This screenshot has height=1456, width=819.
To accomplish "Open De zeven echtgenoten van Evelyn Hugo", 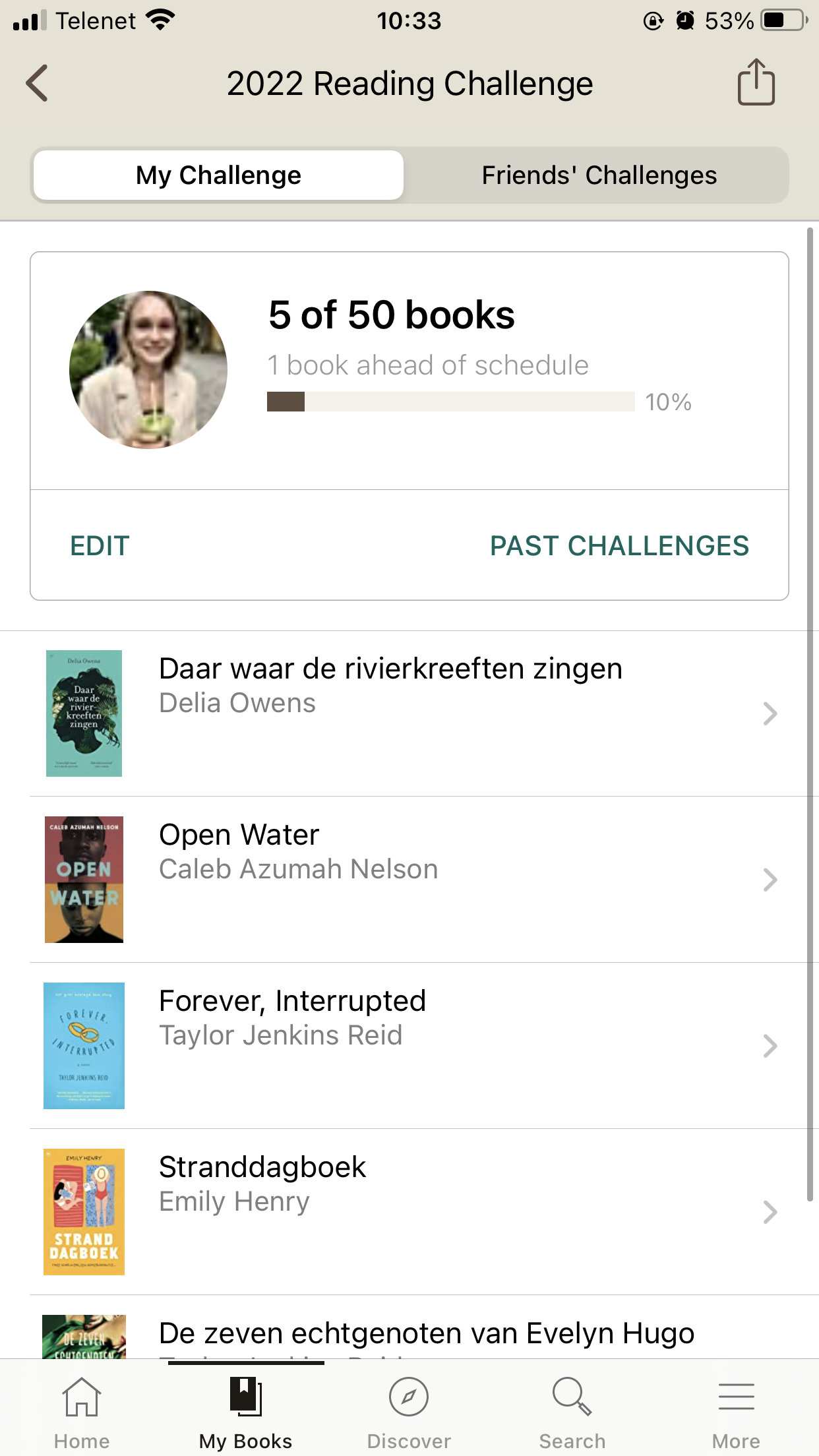I will tap(409, 1328).
